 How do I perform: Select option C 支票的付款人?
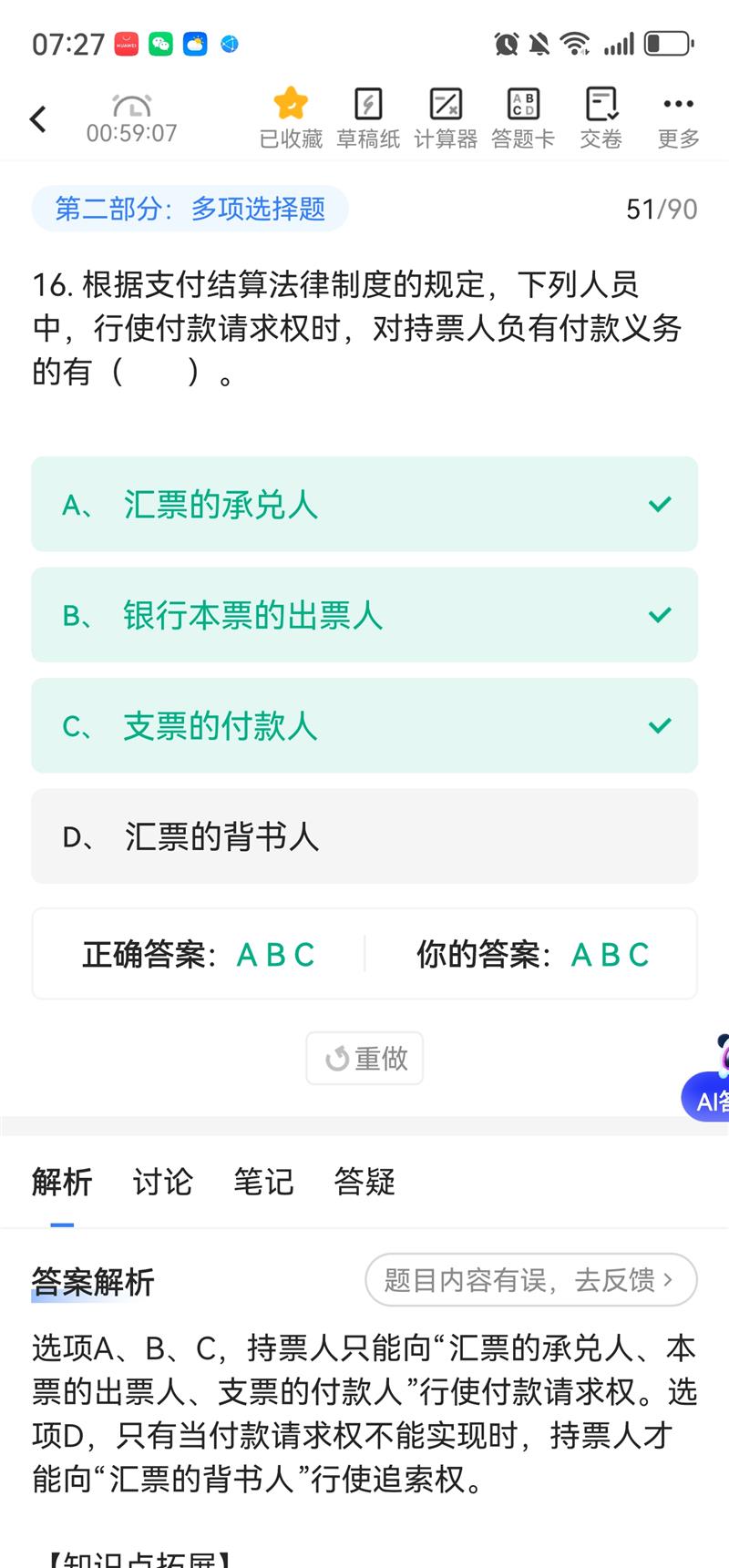[364, 726]
